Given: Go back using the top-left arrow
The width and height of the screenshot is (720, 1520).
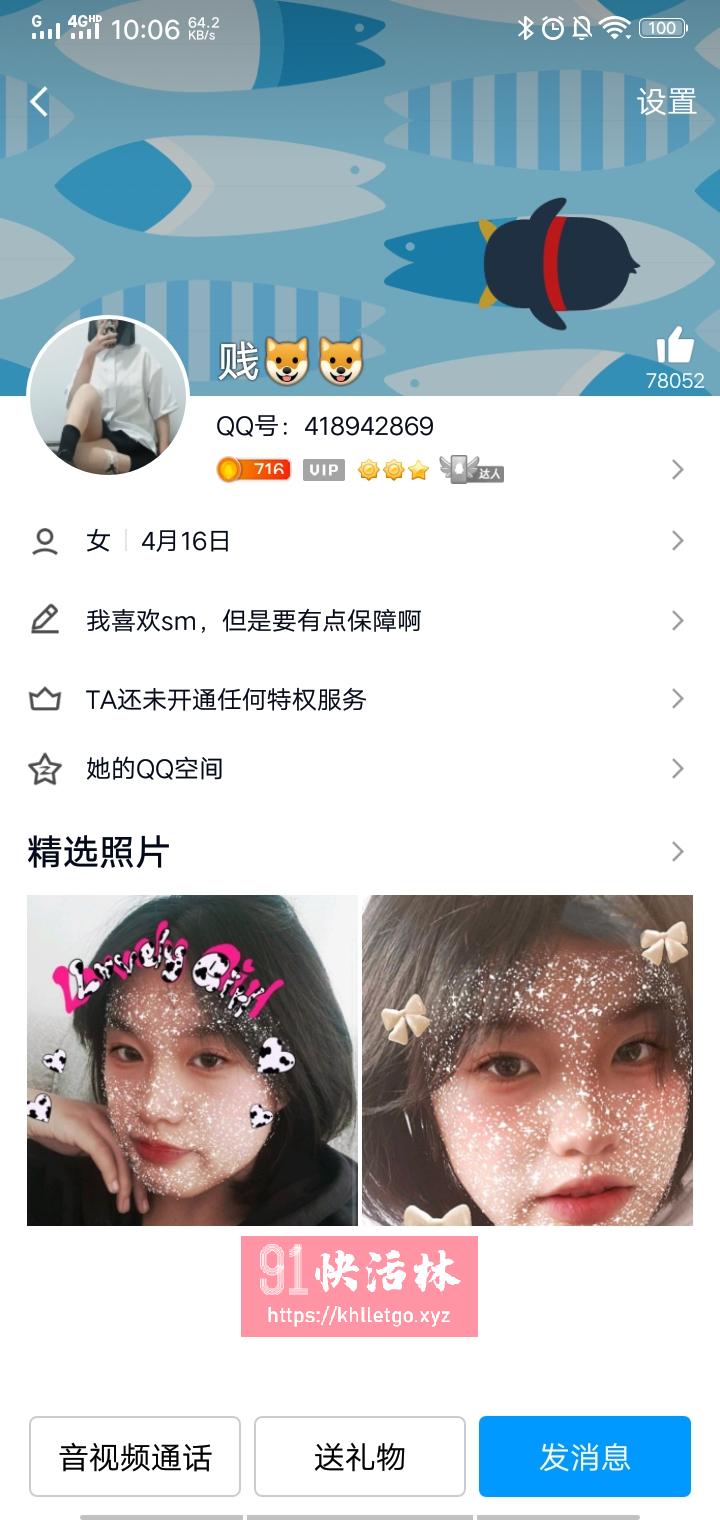Looking at the screenshot, I should click(x=39, y=101).
